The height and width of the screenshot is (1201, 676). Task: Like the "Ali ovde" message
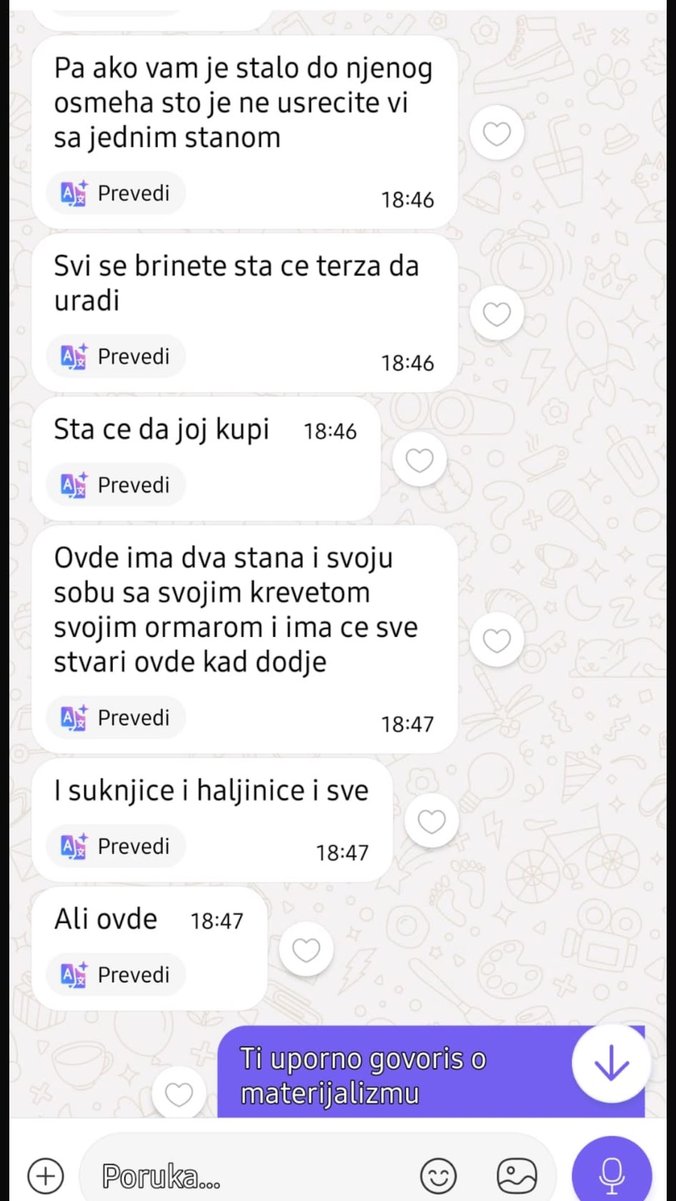pos(306,949)
